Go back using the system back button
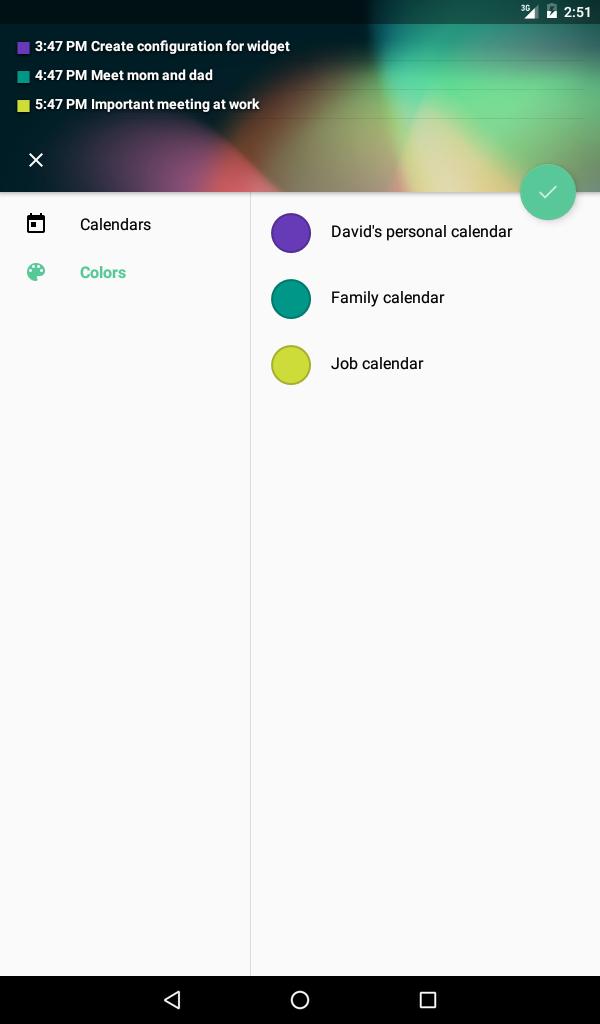The height and width of the screenshot is (1024, 600). coord(172,999)
